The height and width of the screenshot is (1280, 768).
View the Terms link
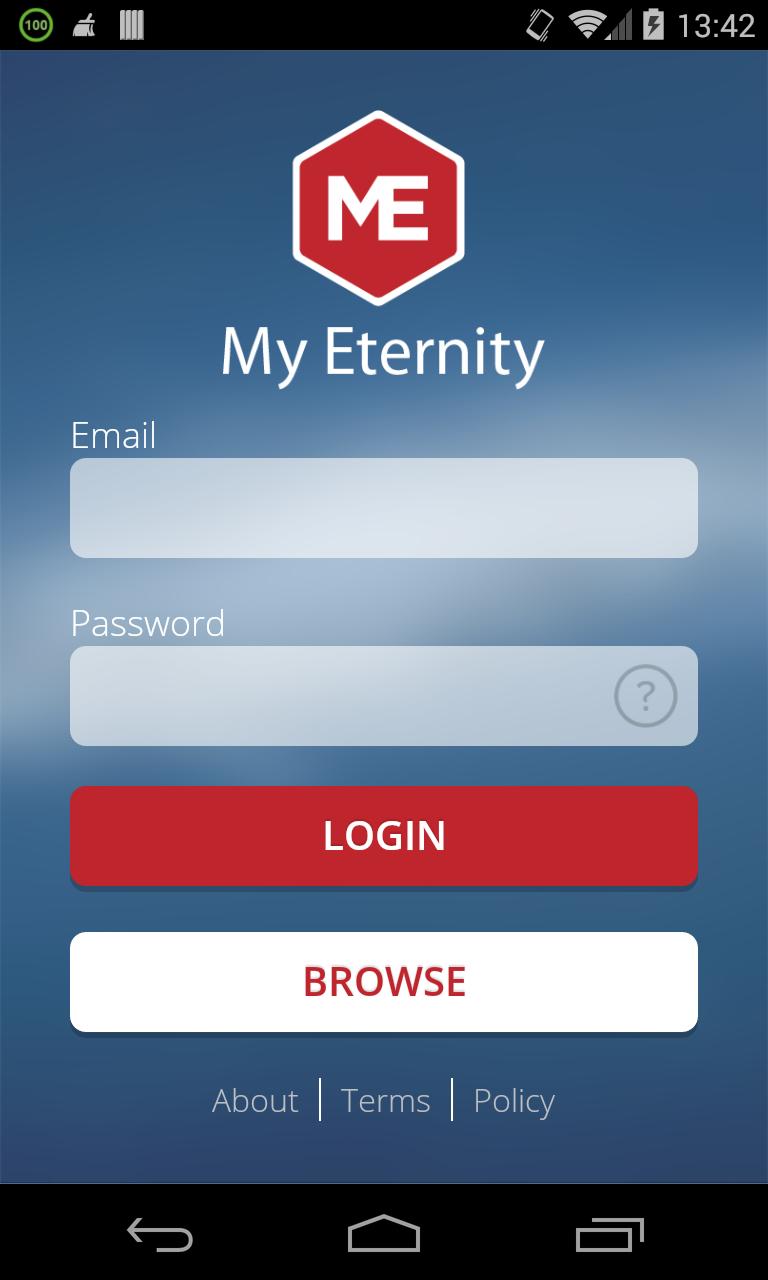pos(385,1100)
